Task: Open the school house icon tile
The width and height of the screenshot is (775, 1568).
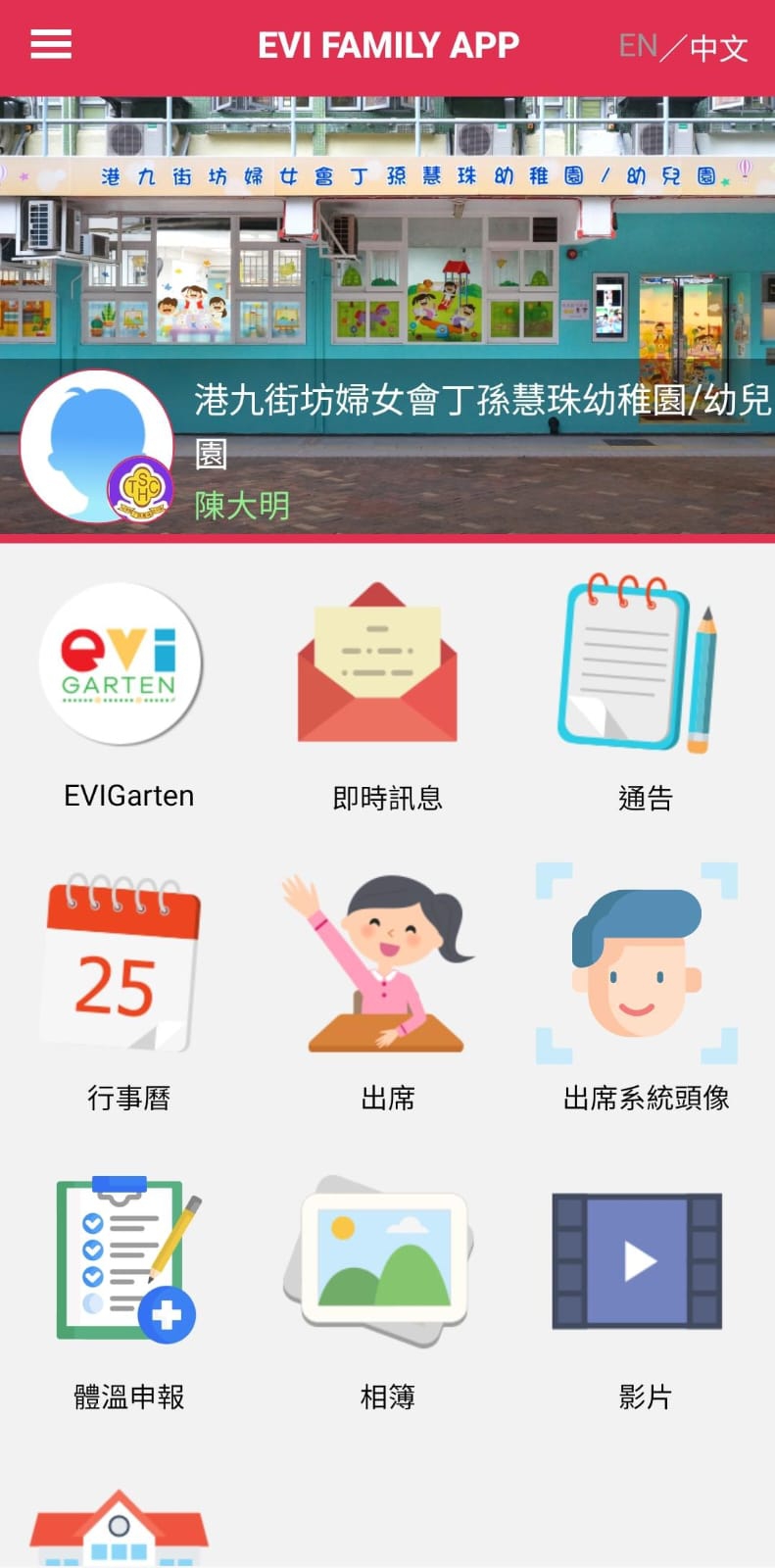Action: pos(119,1529)
